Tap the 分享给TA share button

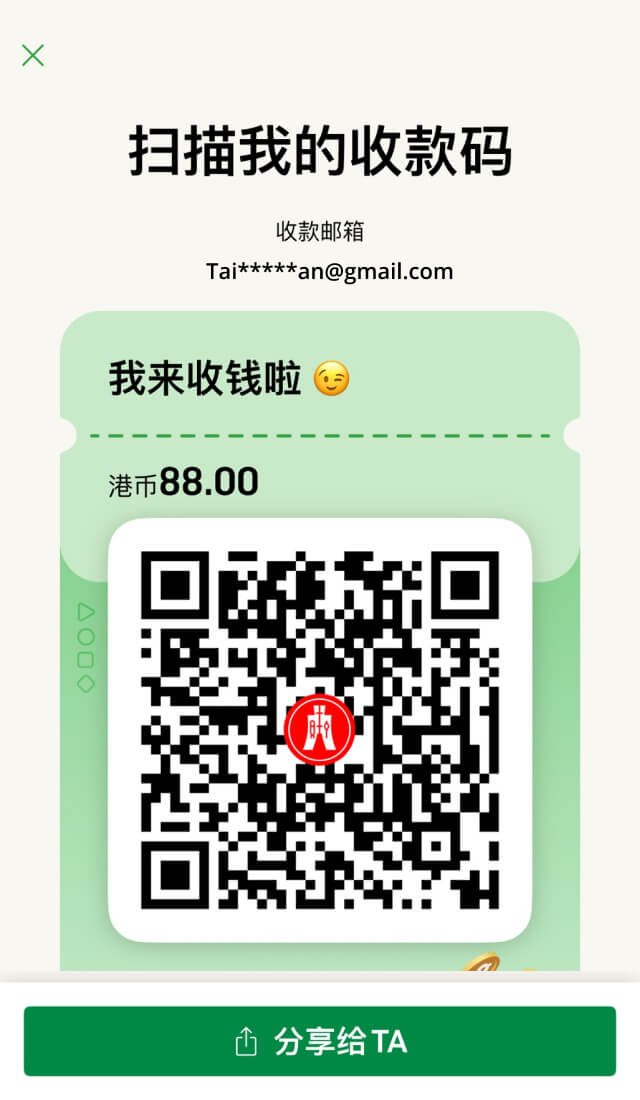point(320,1041)
